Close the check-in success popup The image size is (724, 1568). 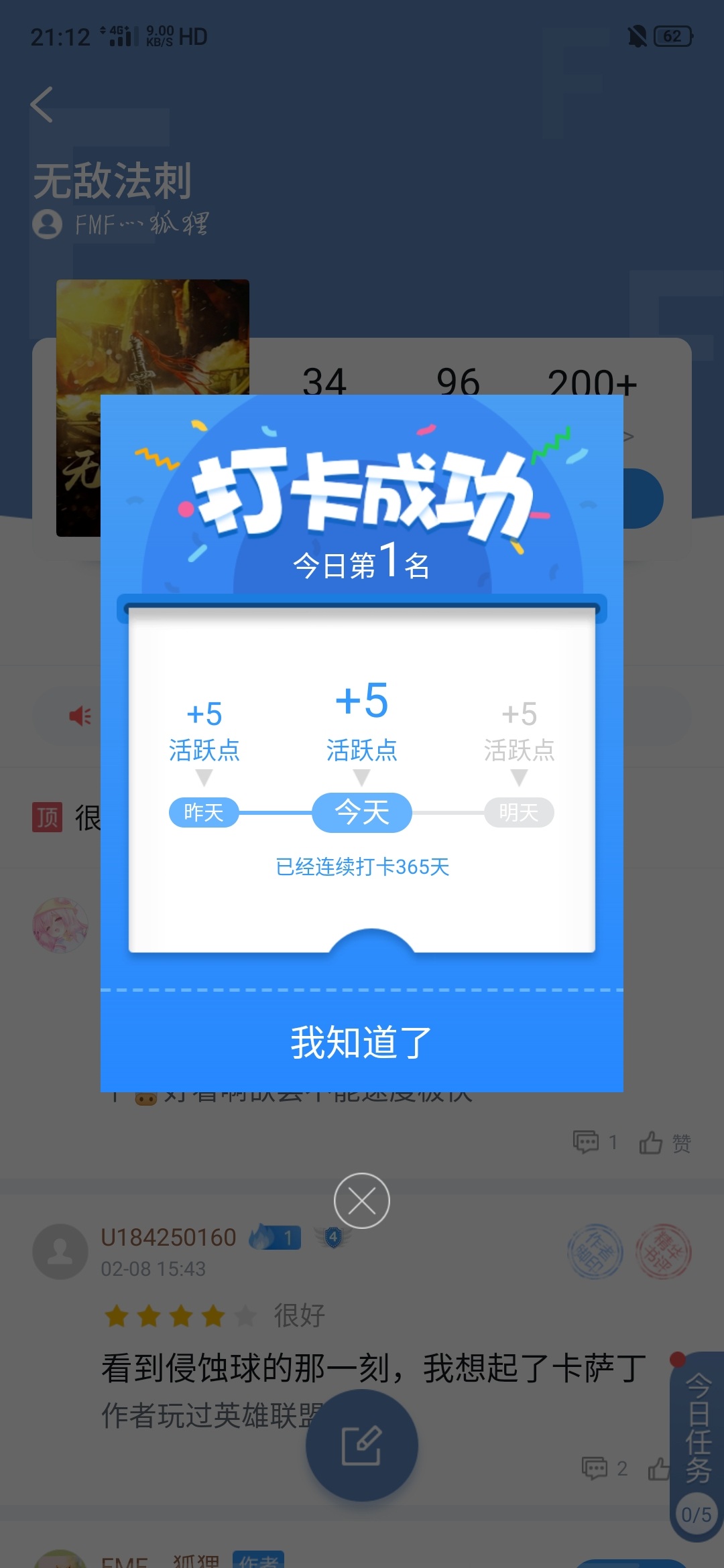tap(362, 1201)
